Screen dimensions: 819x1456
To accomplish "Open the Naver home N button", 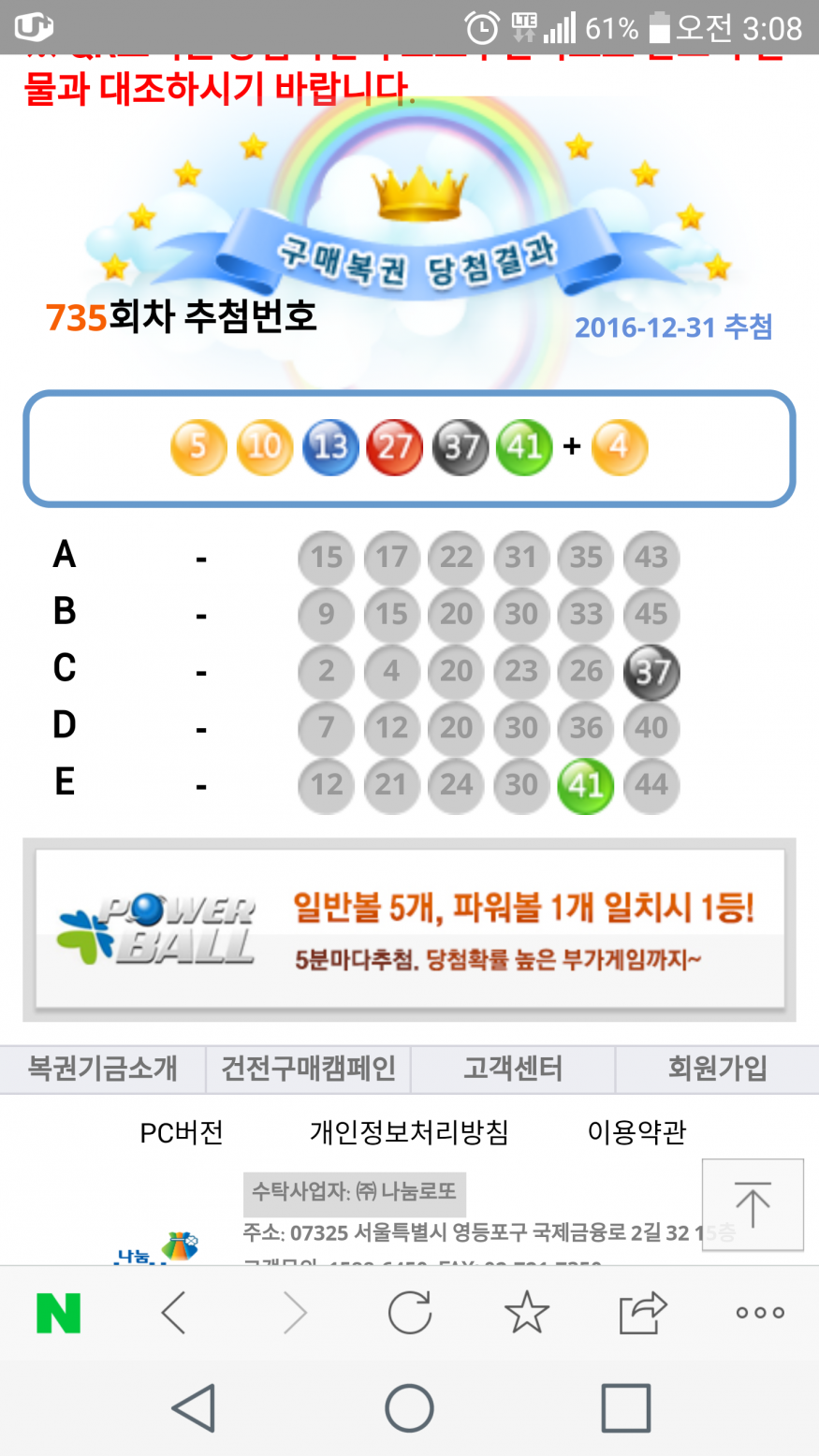I will 58,1313.
